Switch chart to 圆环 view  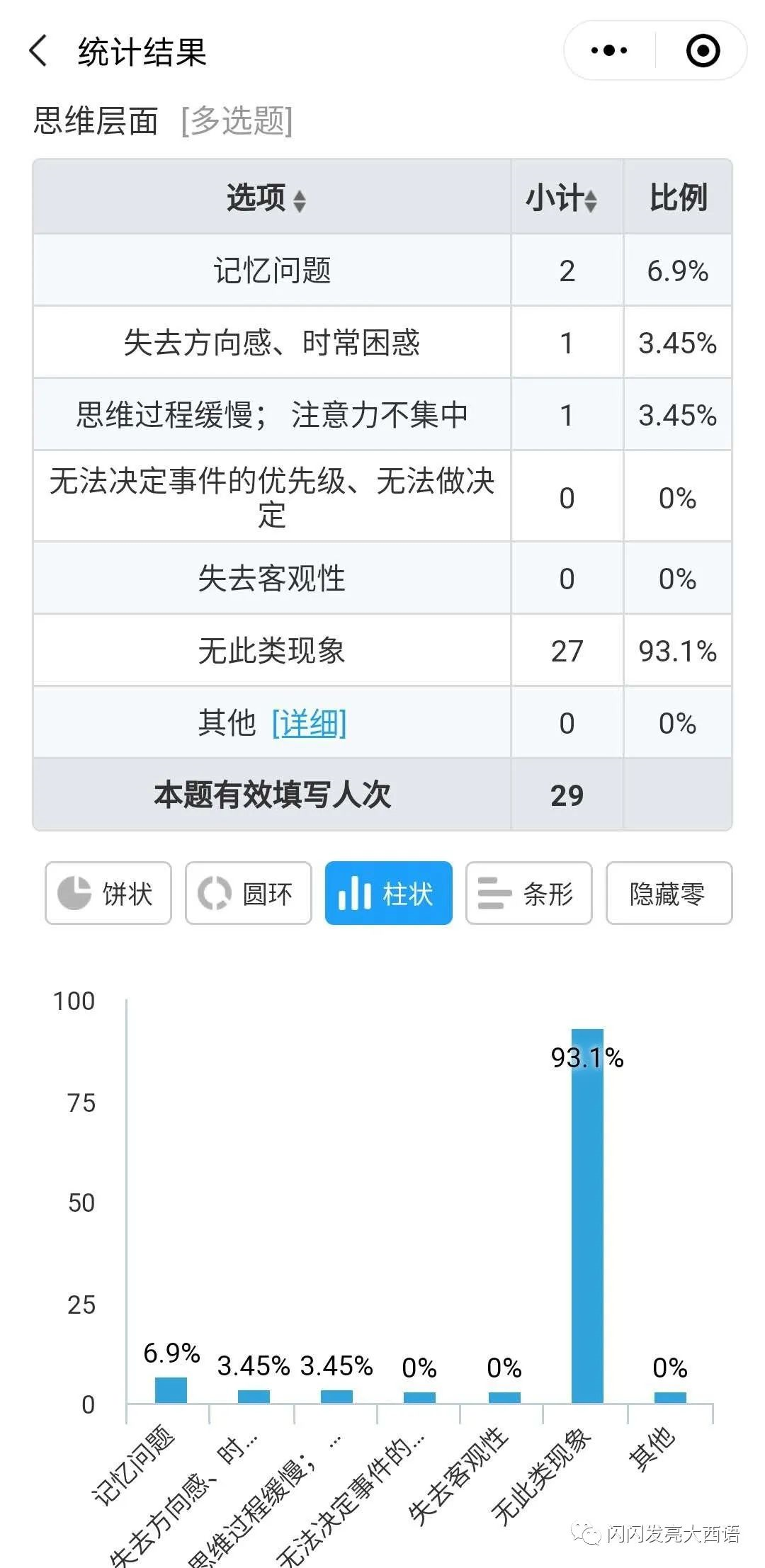pos(248,893)
